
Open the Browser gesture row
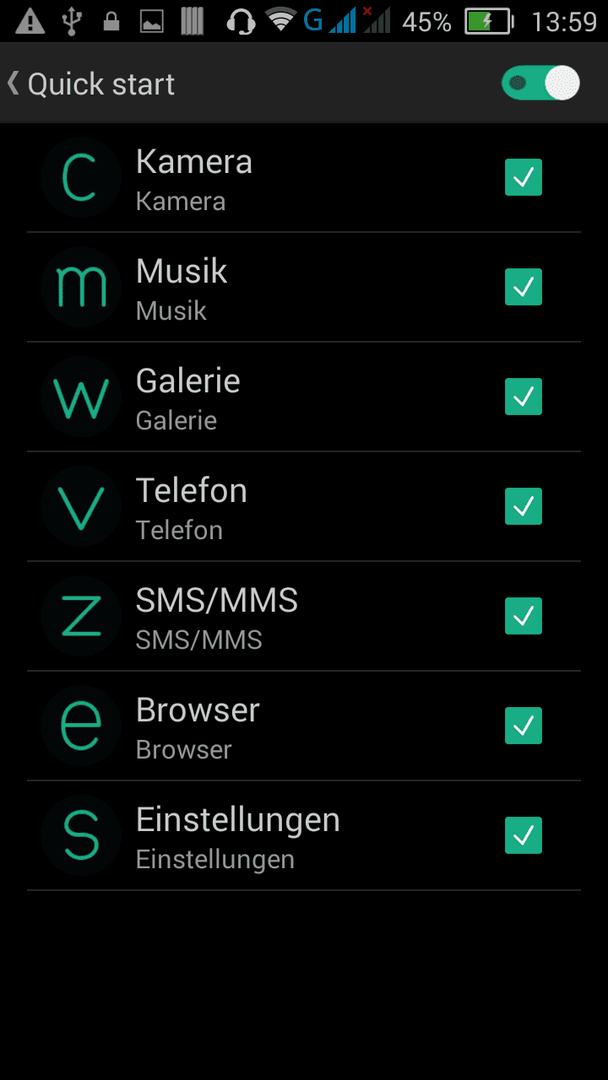(x=304, y=725)
